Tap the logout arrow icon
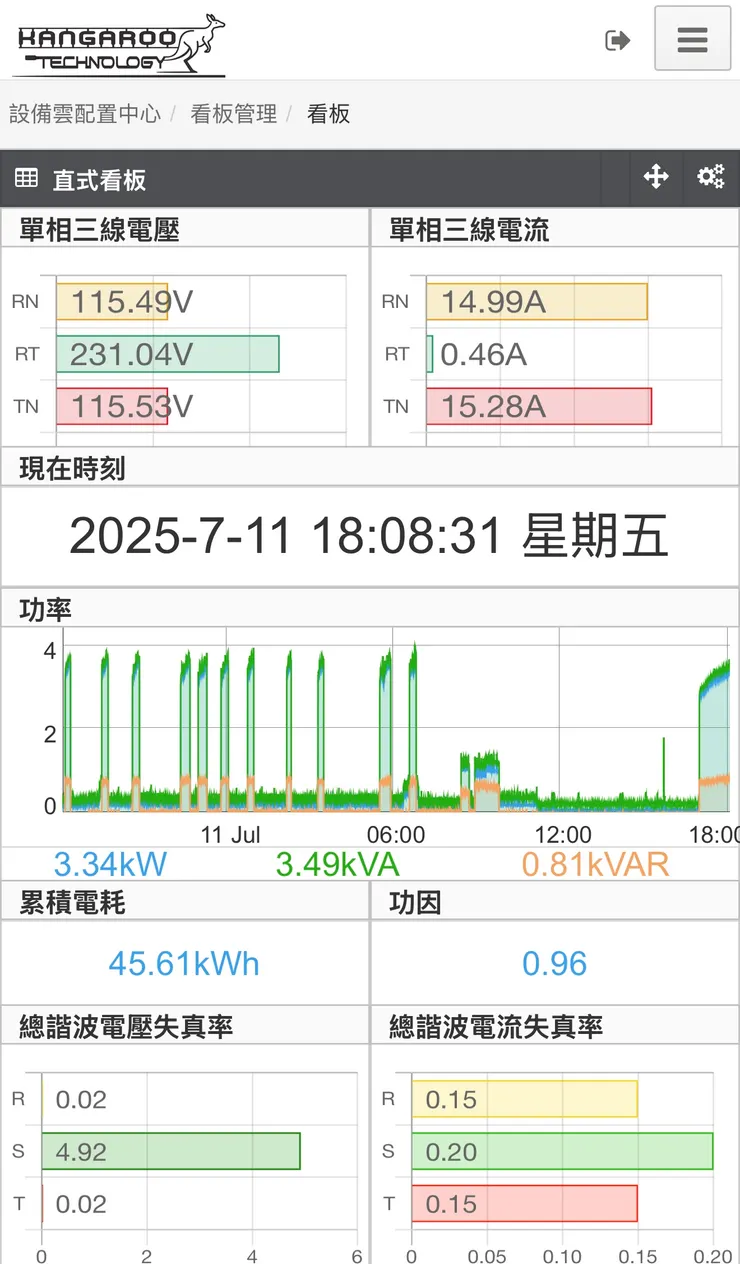The image size is (740, 1264). tap(618, 40)
